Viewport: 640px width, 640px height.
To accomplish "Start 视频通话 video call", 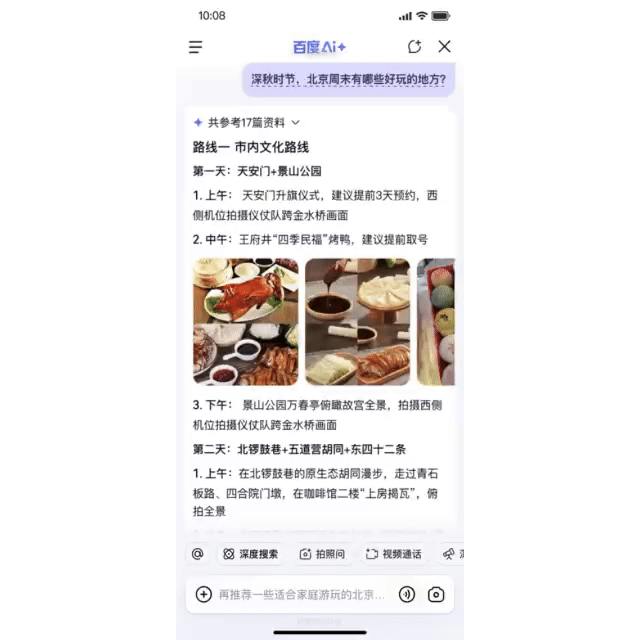I will tap(393, 554).
